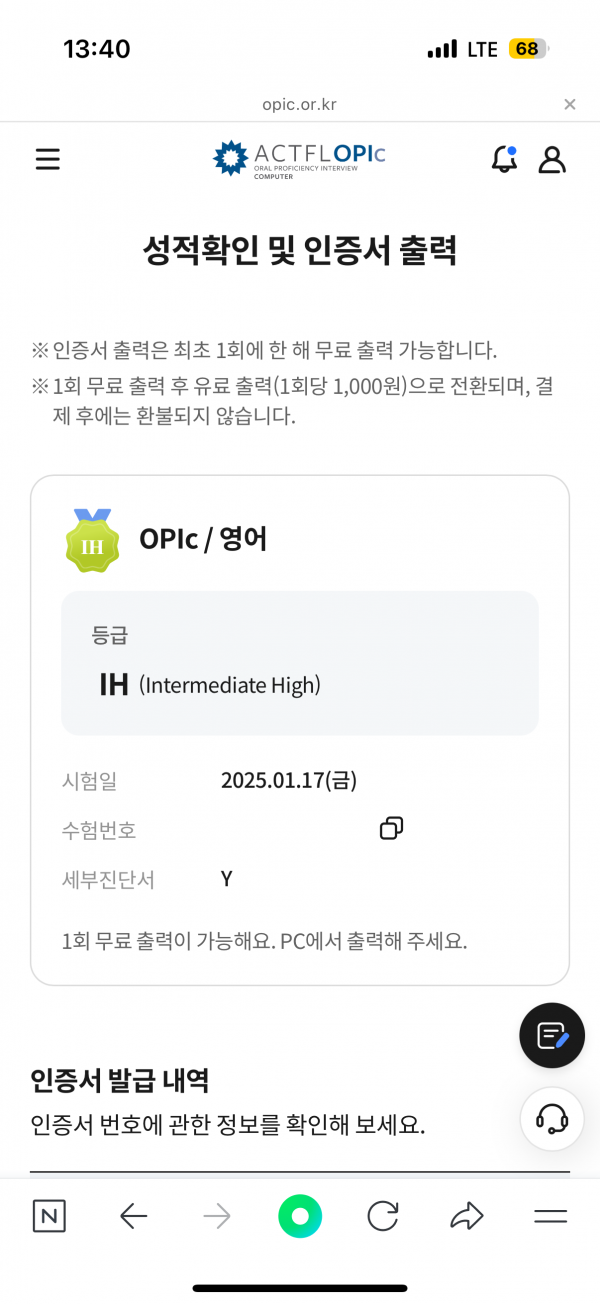Screen dimensions: 600x1304
Task: Tap the ACTFL OPIc logo to go home
Action: pyautogui.click(x=299, y=159)
